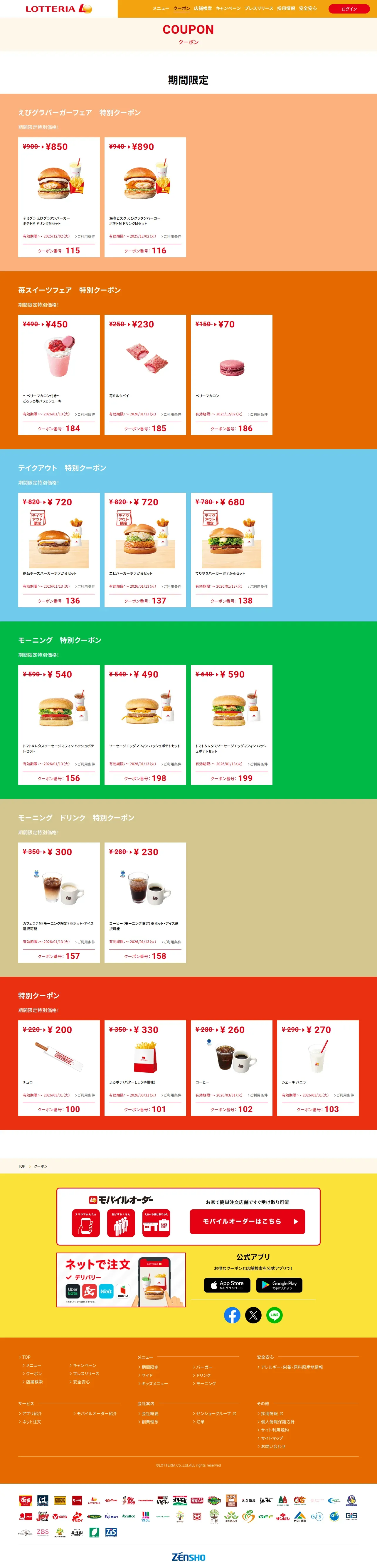Image resolution: width=377 pixels, height=1568 pixels.
Task: Select coupon card number 115
Action: [x=59, y=197]
